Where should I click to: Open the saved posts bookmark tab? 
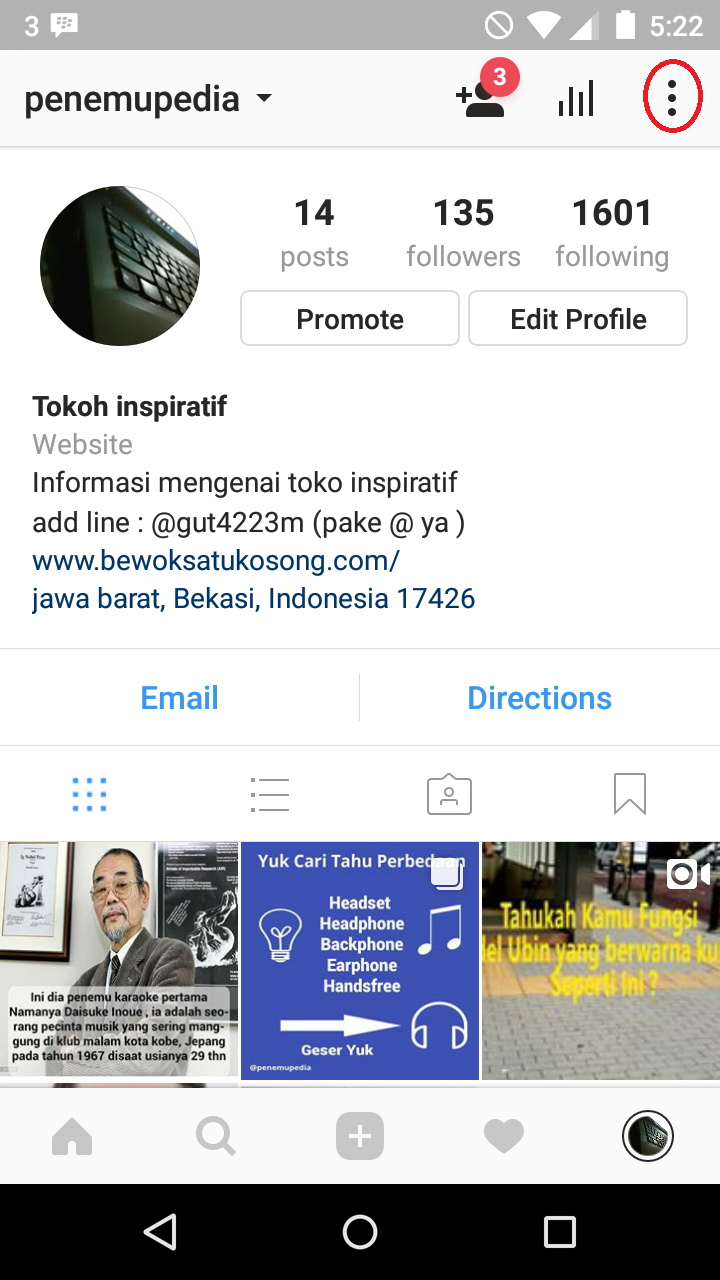pyautogui.click(x=629, y=794)
